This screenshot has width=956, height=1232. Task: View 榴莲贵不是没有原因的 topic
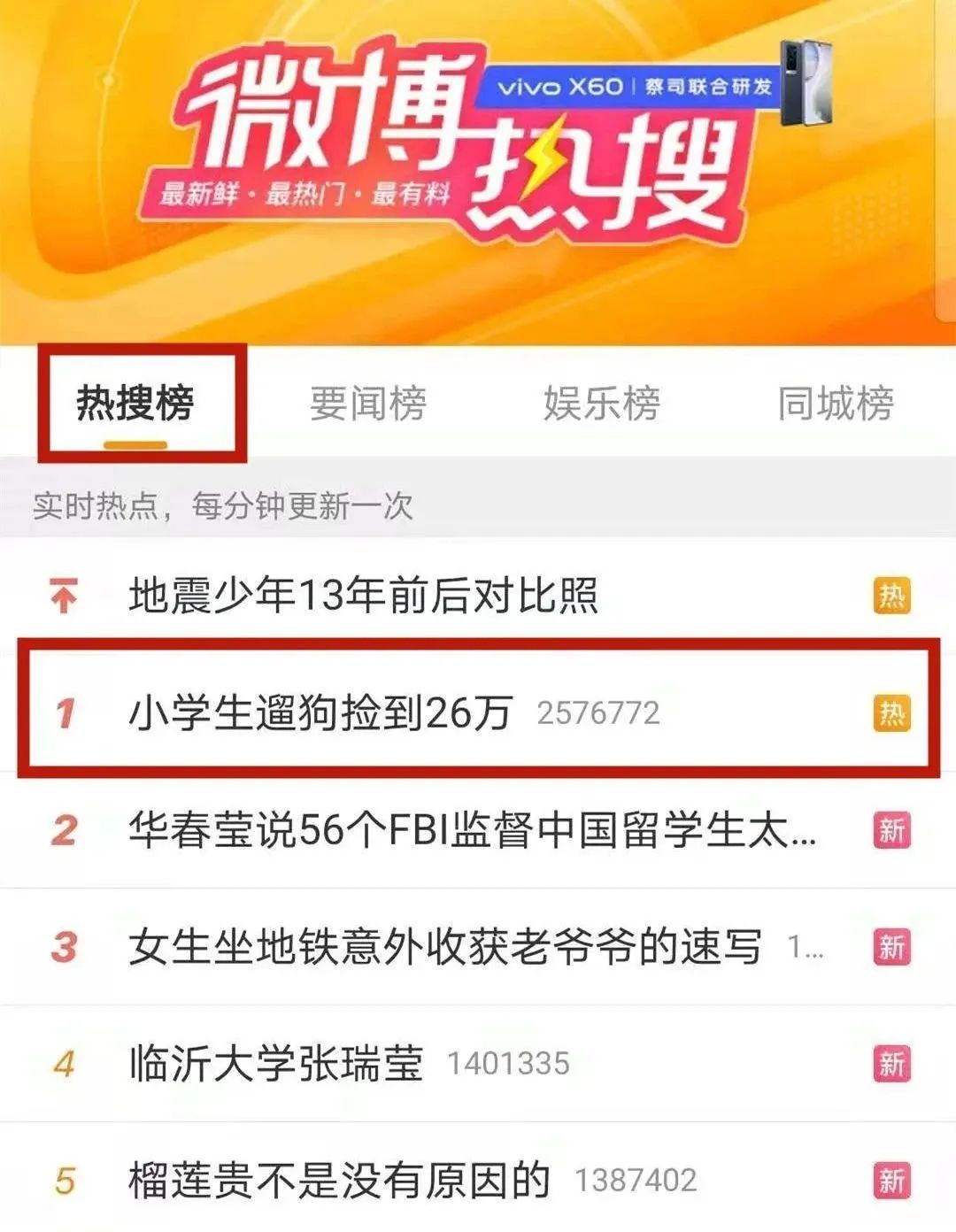coord(339,1181)
